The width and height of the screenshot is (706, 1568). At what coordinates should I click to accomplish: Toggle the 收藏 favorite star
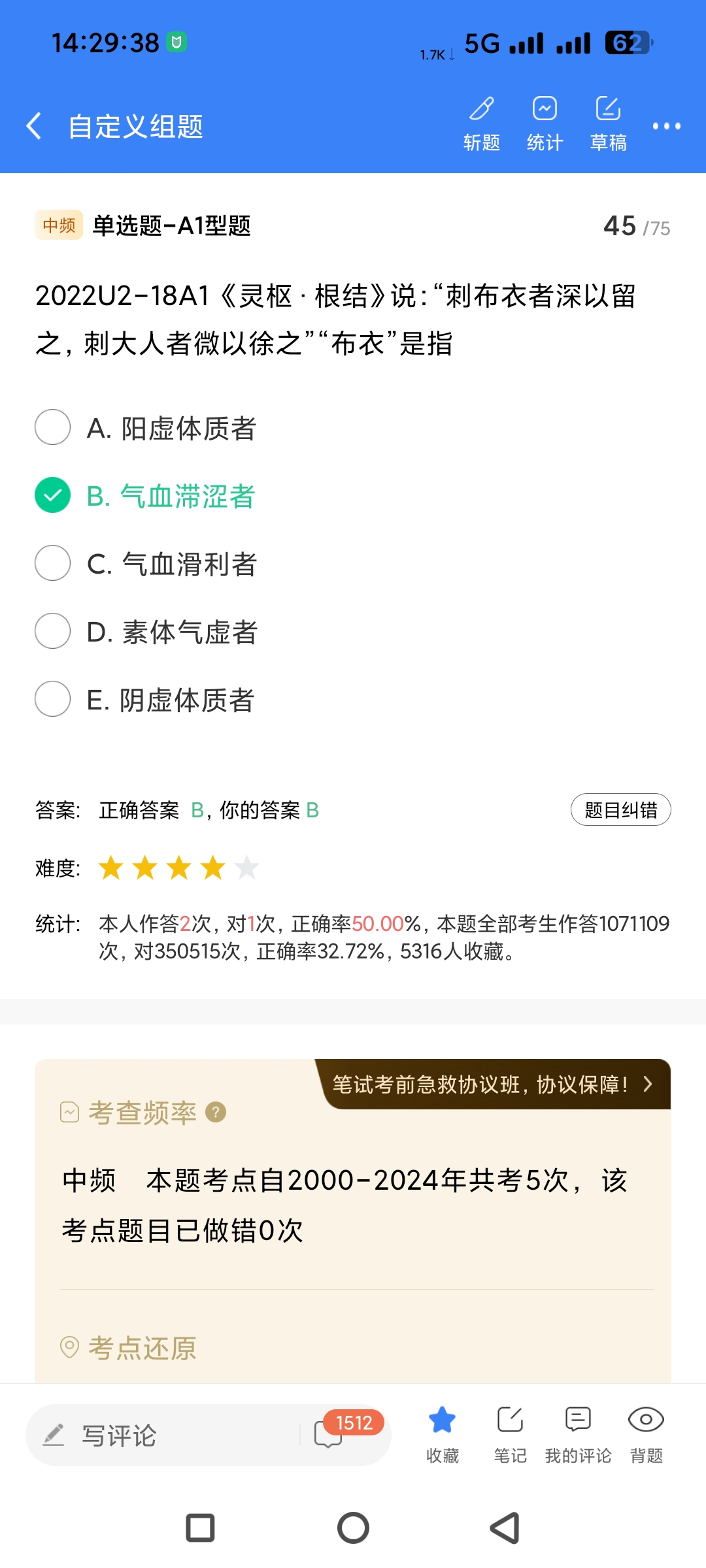coord(443,1432)
